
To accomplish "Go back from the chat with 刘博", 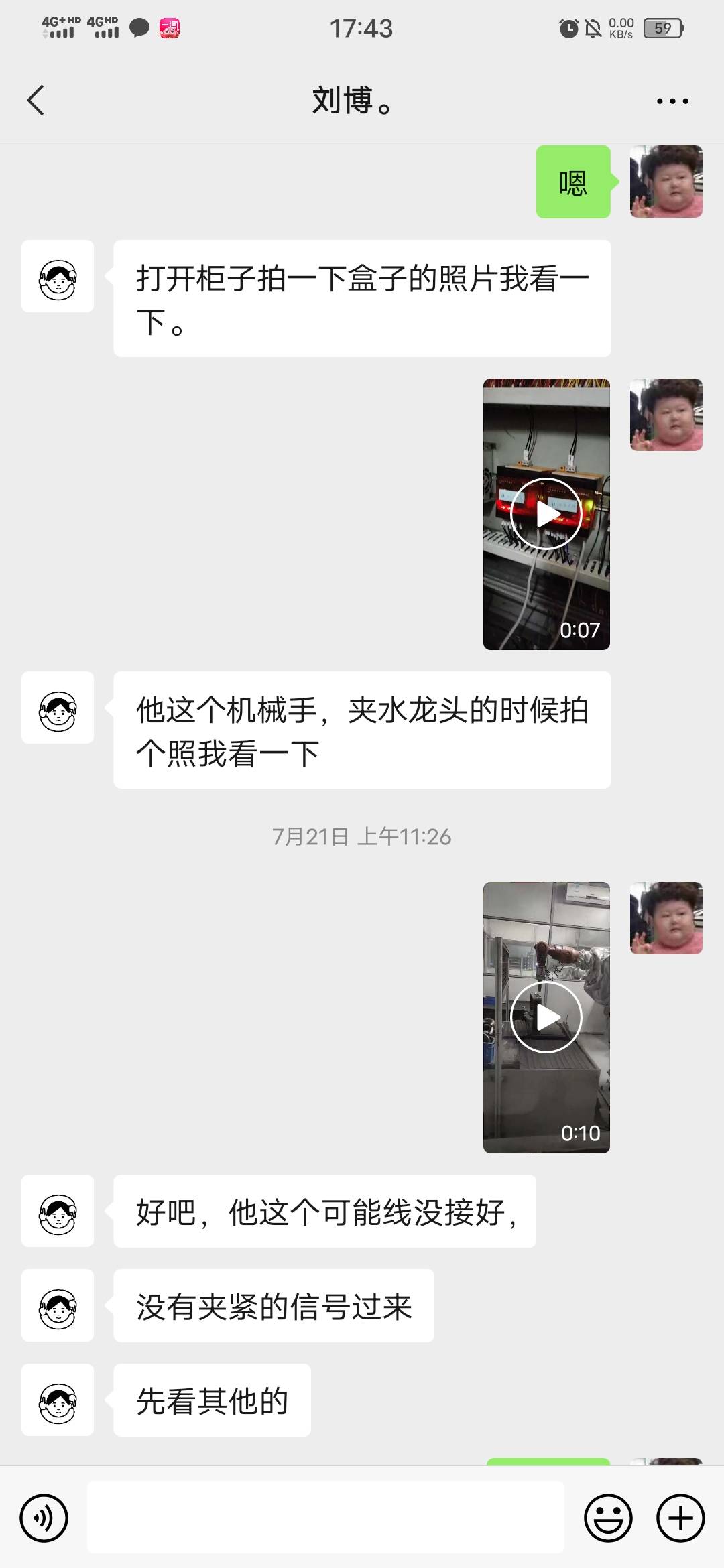I will [36, 101].
